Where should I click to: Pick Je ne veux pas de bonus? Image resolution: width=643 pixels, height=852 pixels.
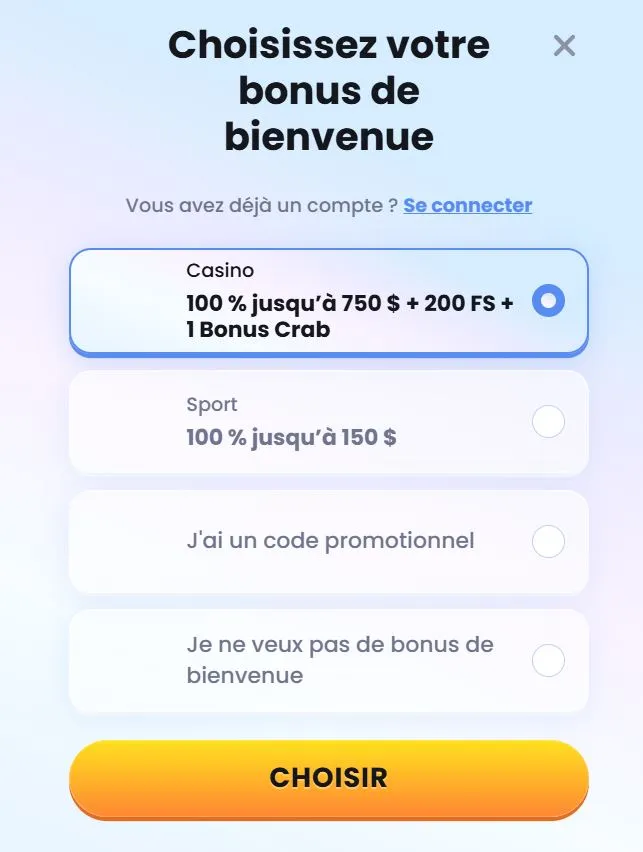coord(548,661)
